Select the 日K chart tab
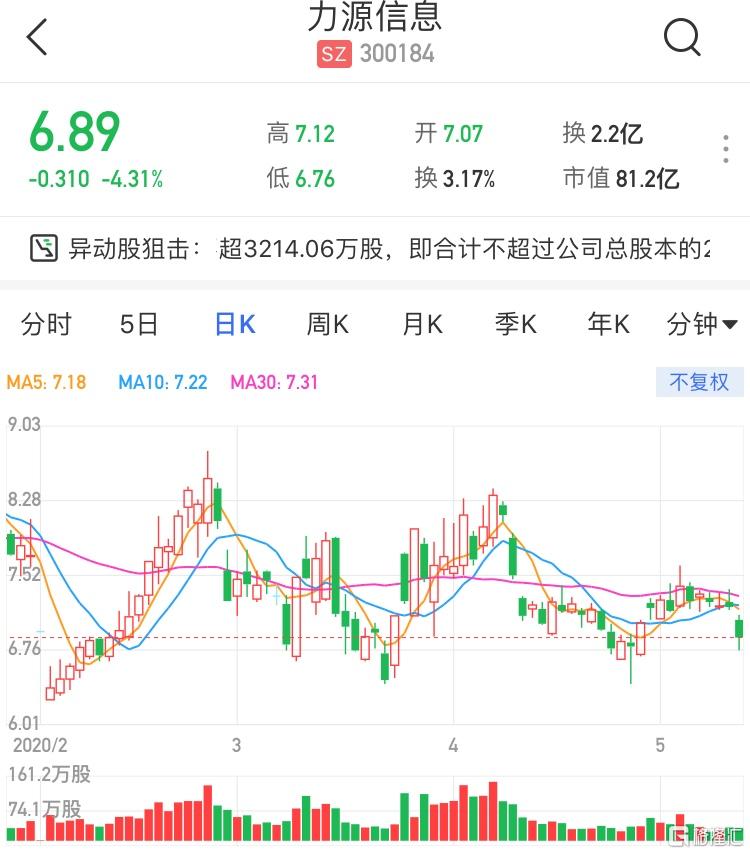750x854 pixels. coord(234,324)
